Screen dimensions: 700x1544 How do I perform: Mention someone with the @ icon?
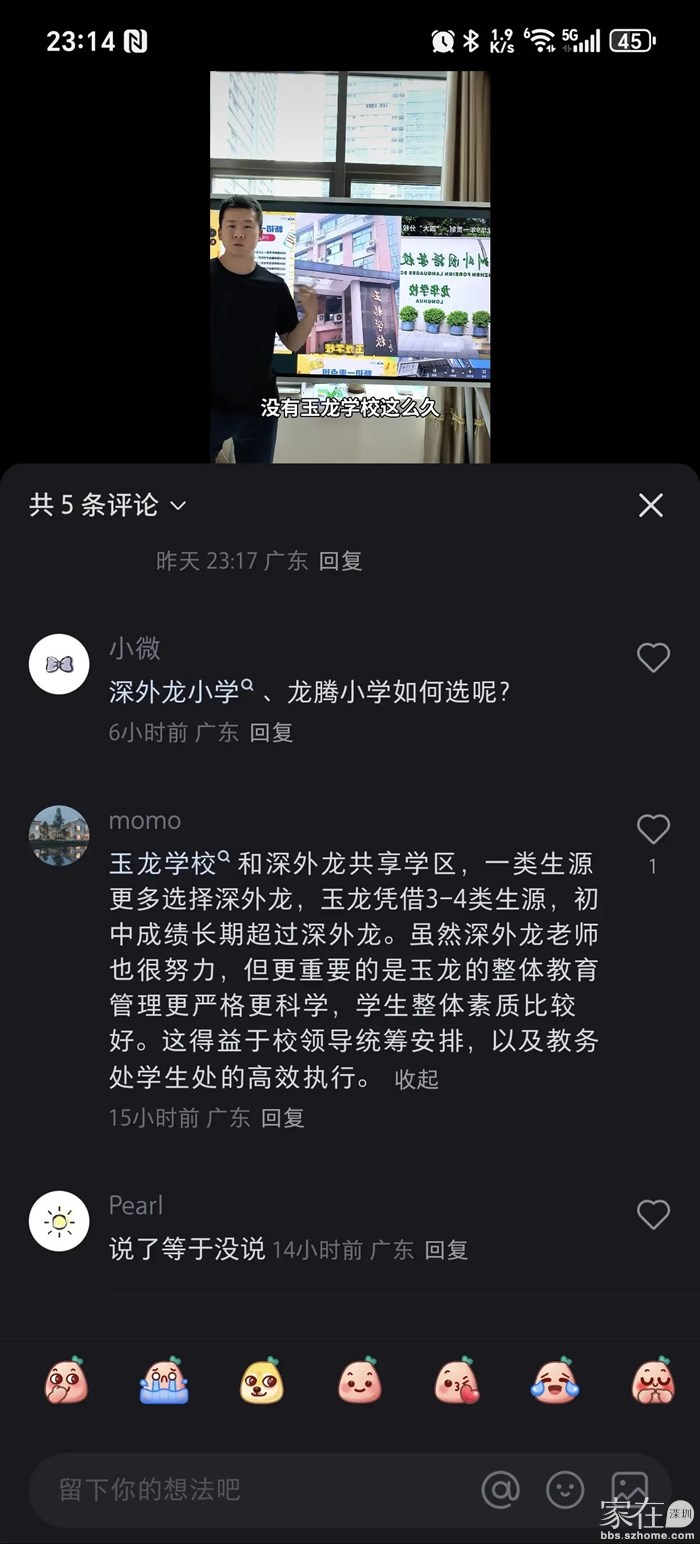click(x=501, y=1490)
